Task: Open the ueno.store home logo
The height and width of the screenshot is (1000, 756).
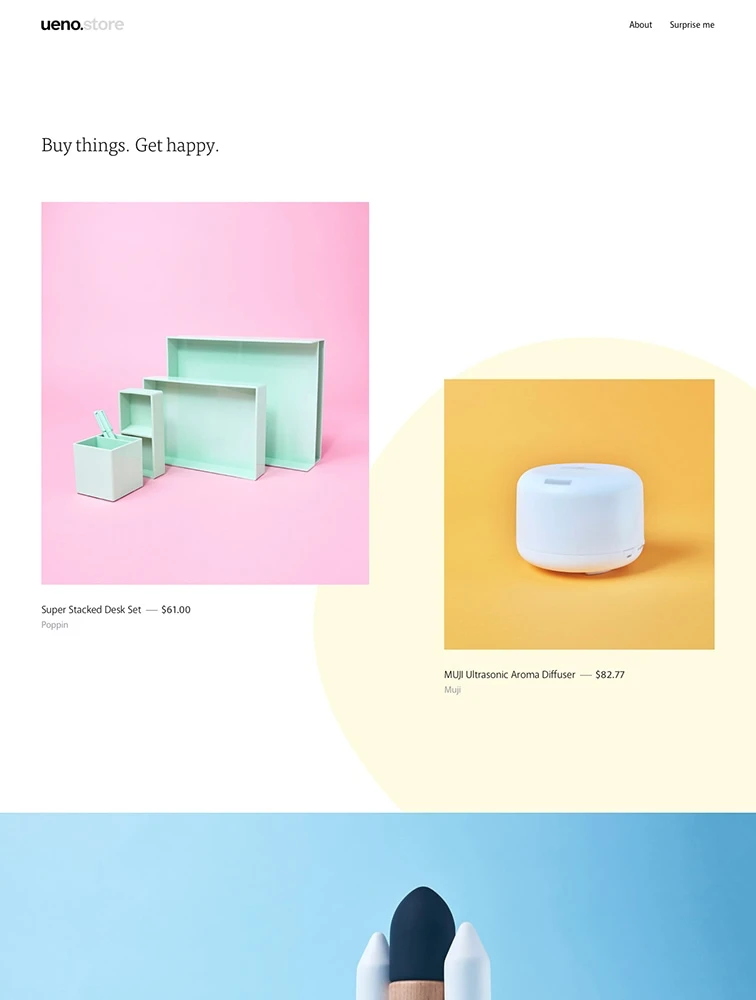Action: coord(82,25)
